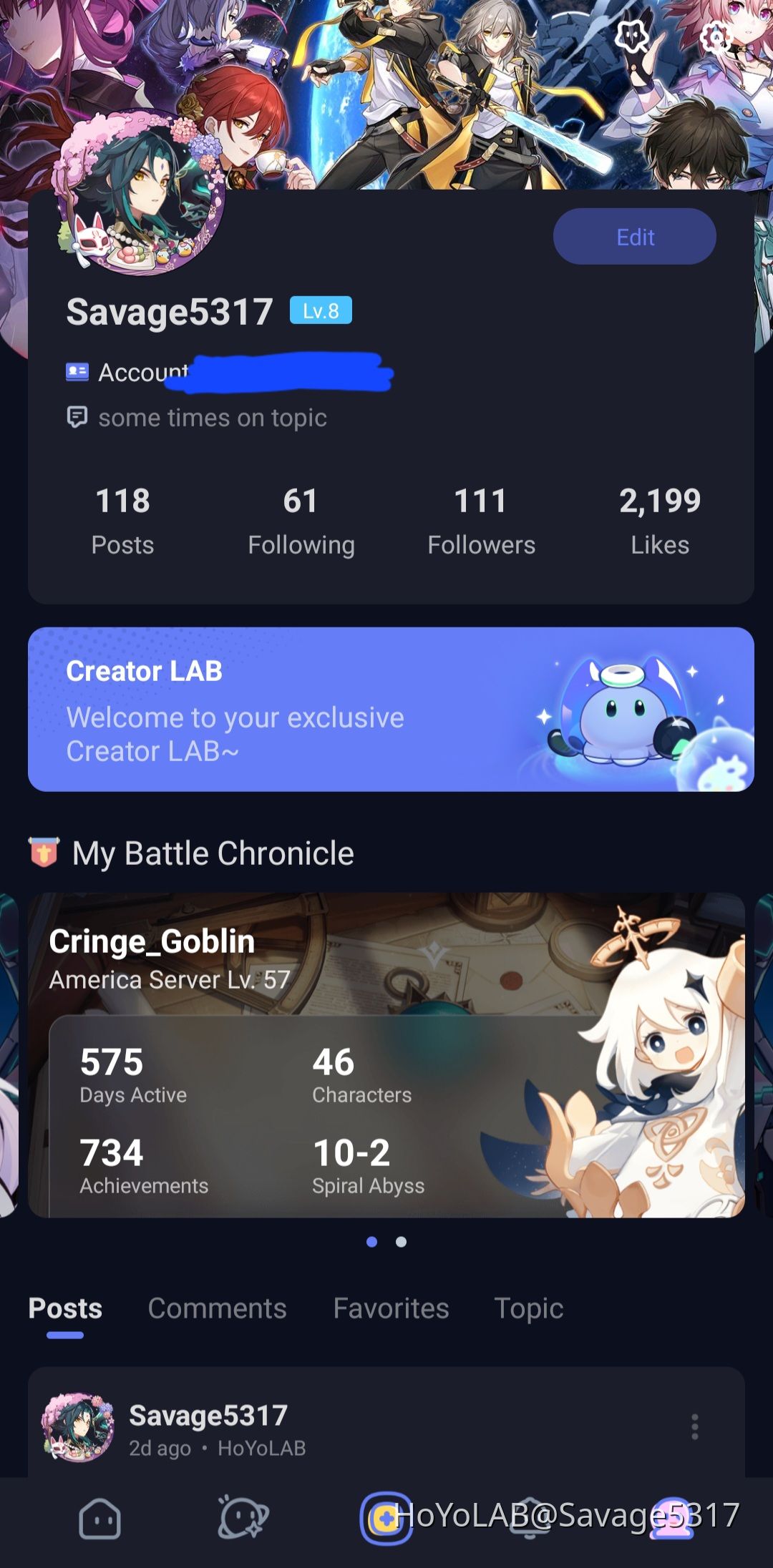Open Cringe_Goblin Battle Chronicle card

tap(386, 1054)
